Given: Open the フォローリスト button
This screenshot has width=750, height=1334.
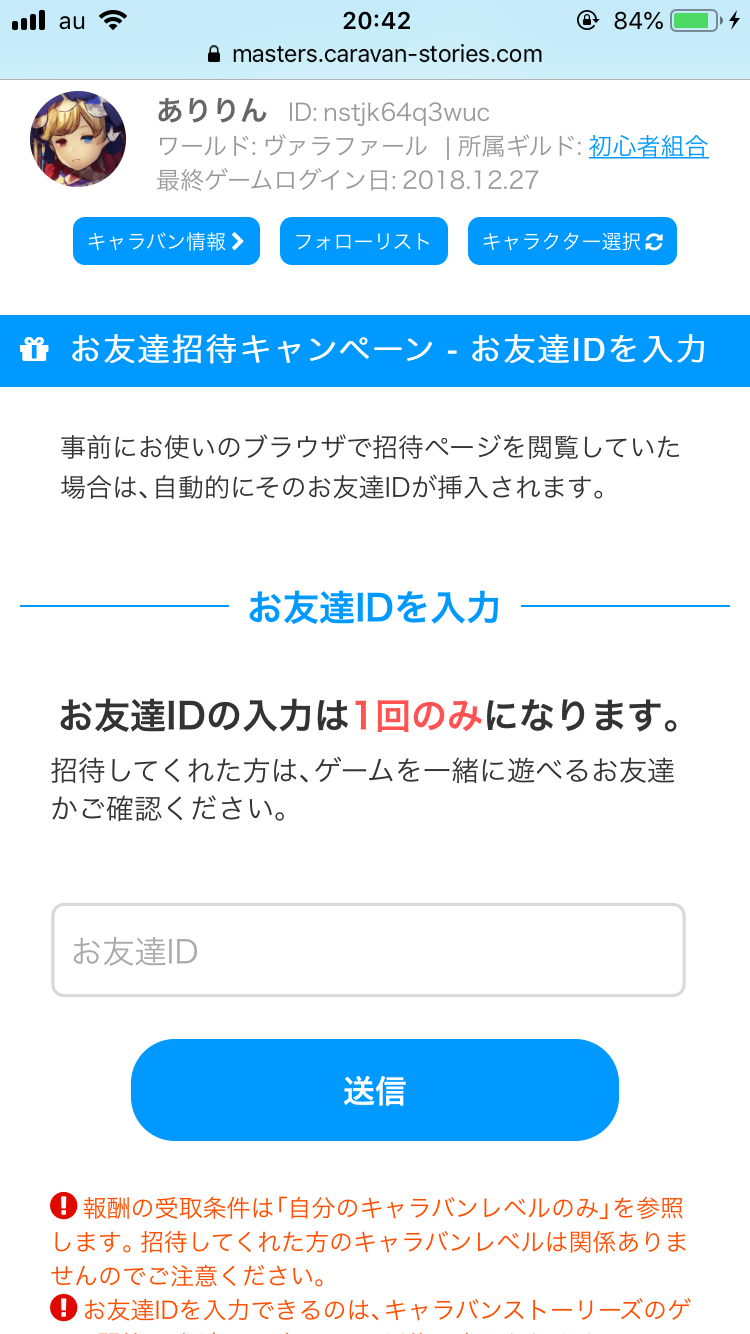Looking at the screenshot, I should [x=363, y=241].
